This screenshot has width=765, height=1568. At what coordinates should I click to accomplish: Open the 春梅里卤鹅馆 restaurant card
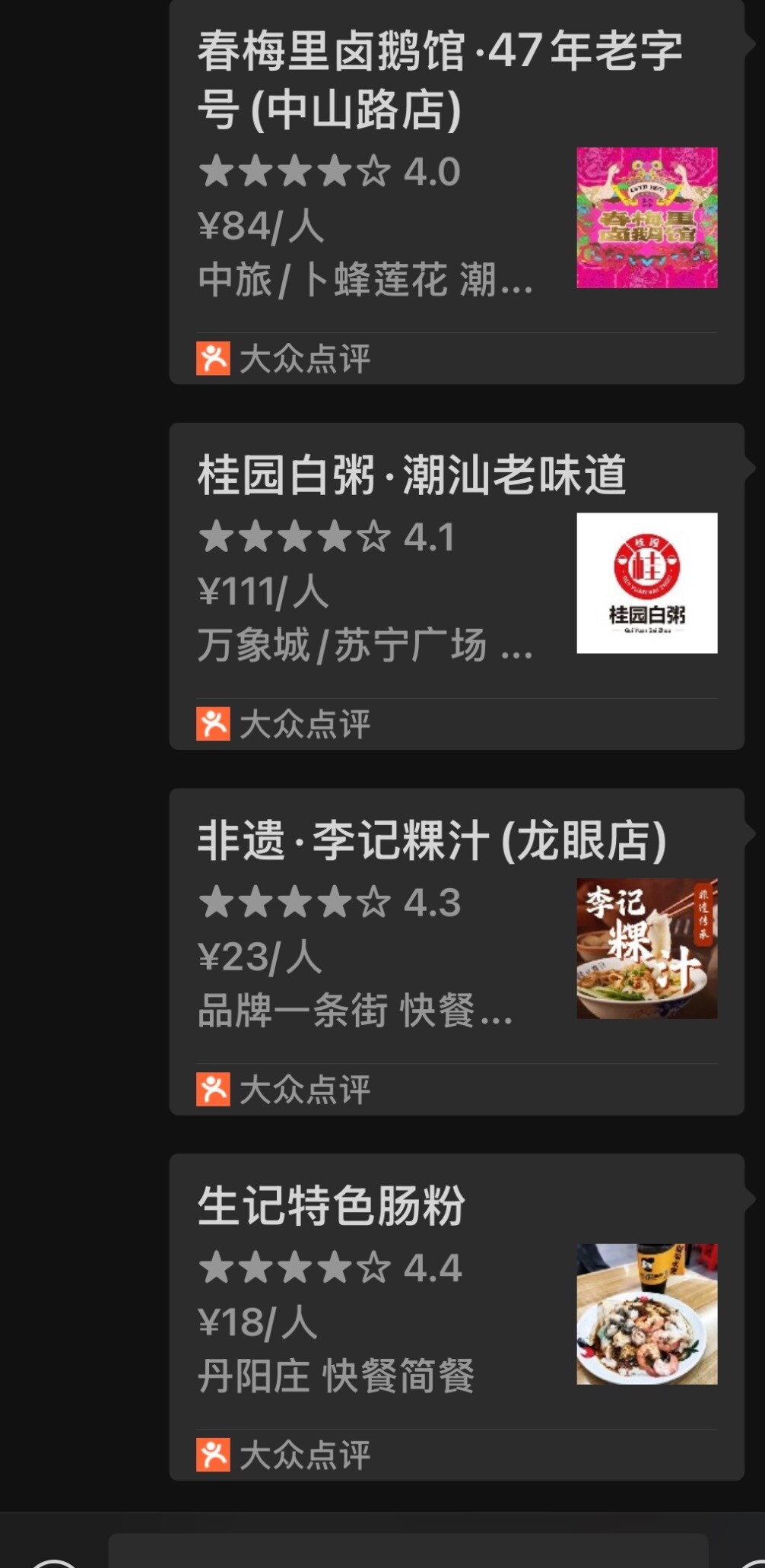456,190
